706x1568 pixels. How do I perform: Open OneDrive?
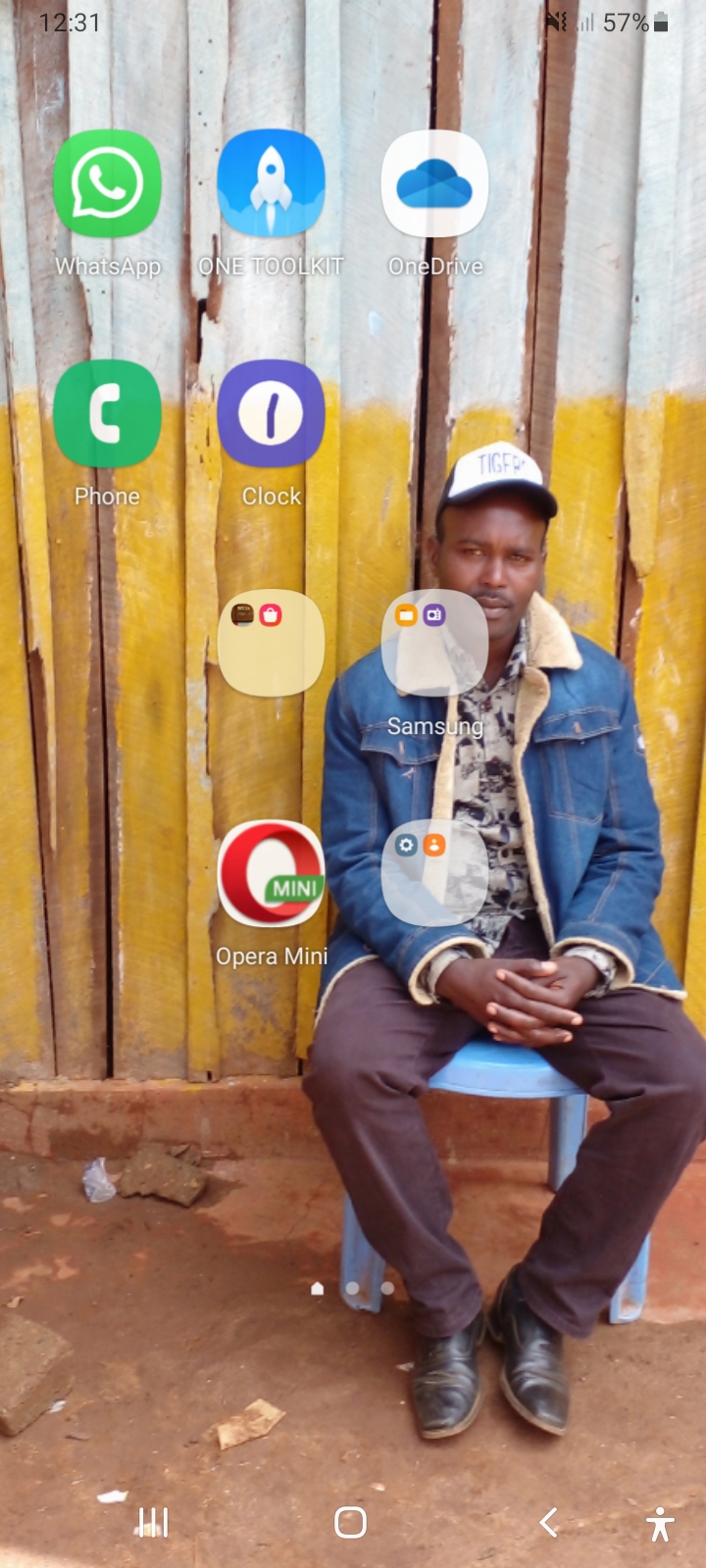[434, 185]
